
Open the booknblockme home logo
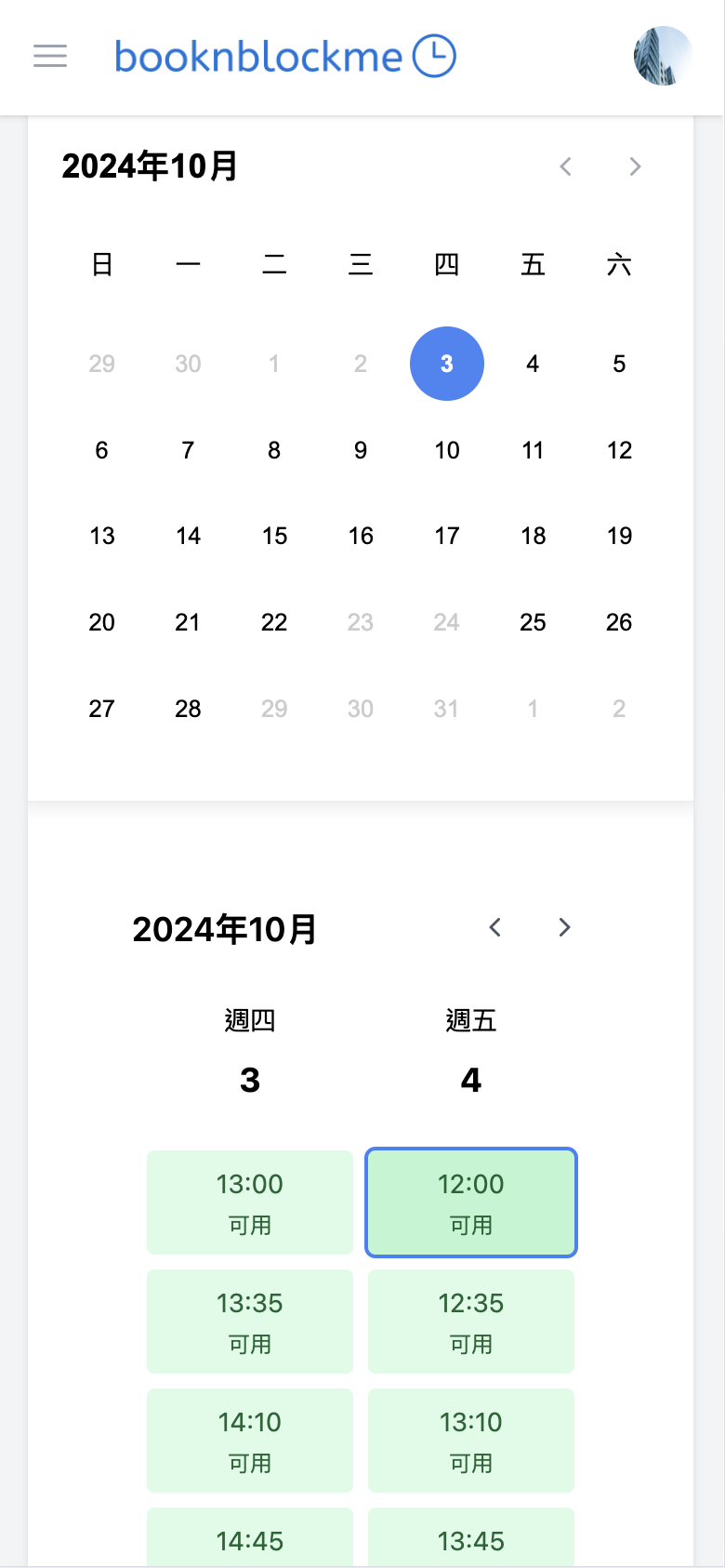tap(284, 57)
